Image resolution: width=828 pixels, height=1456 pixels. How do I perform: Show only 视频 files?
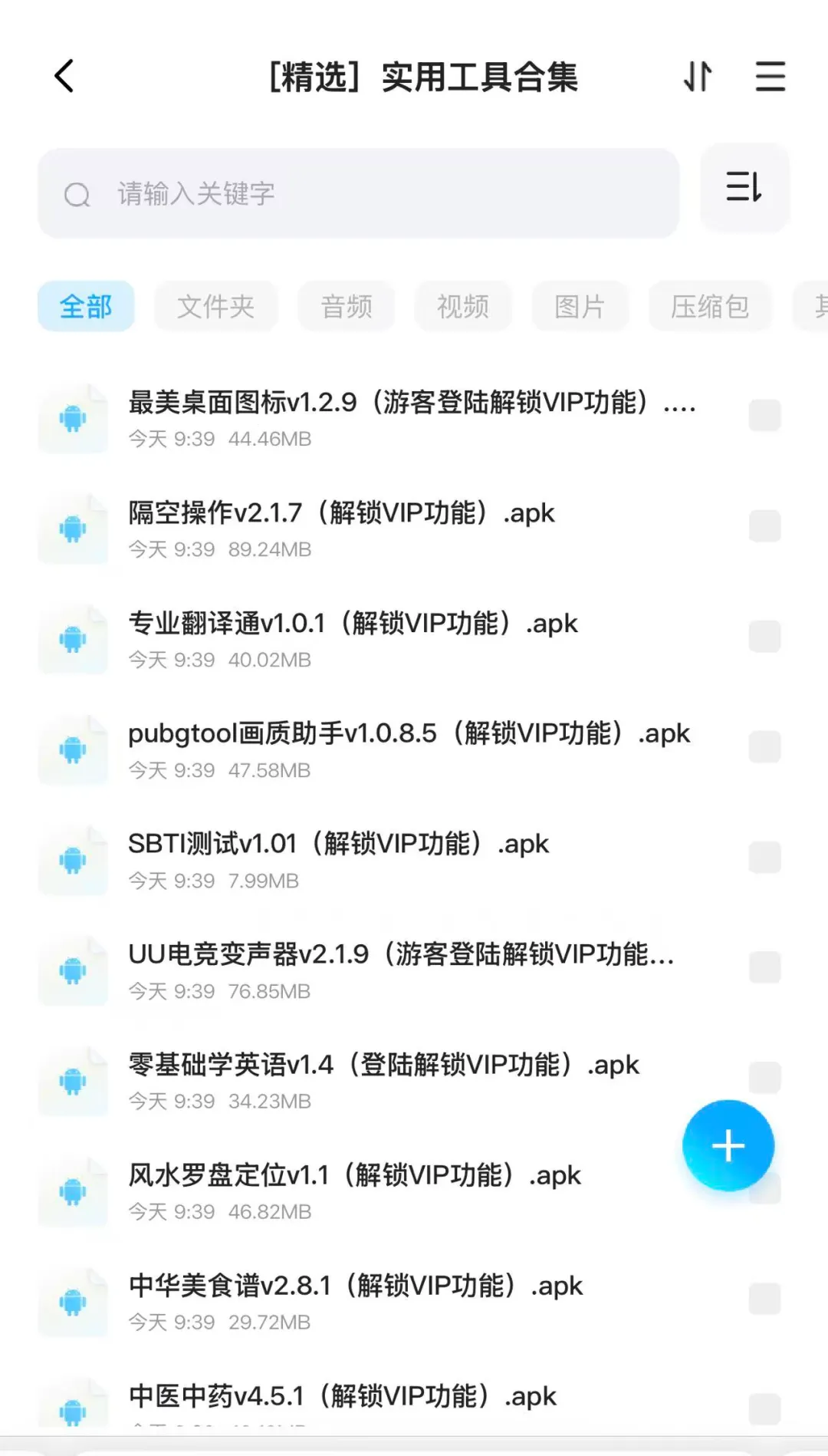pyautogui.click(x=463, y=307)
